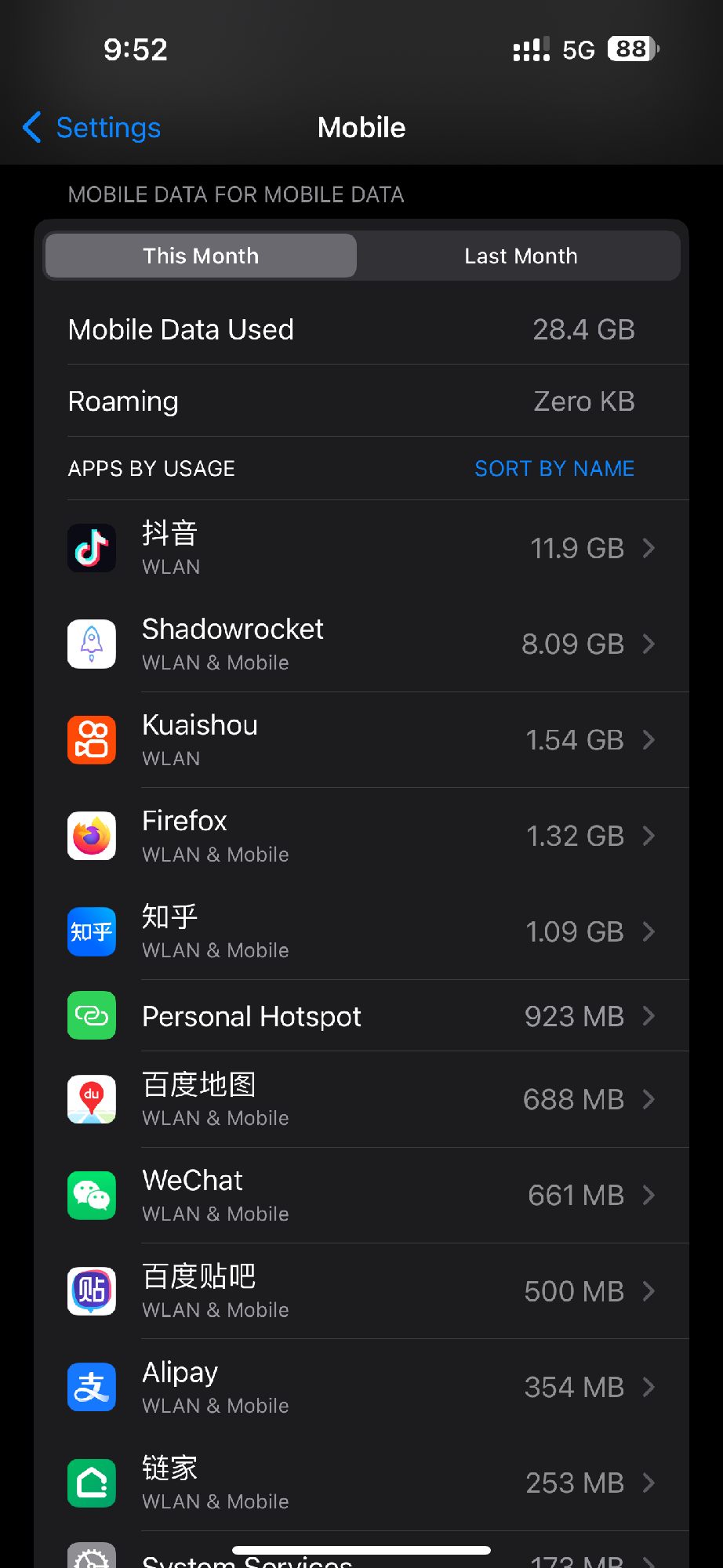Open 百度贴吧 data usage row

(361, 1291)
